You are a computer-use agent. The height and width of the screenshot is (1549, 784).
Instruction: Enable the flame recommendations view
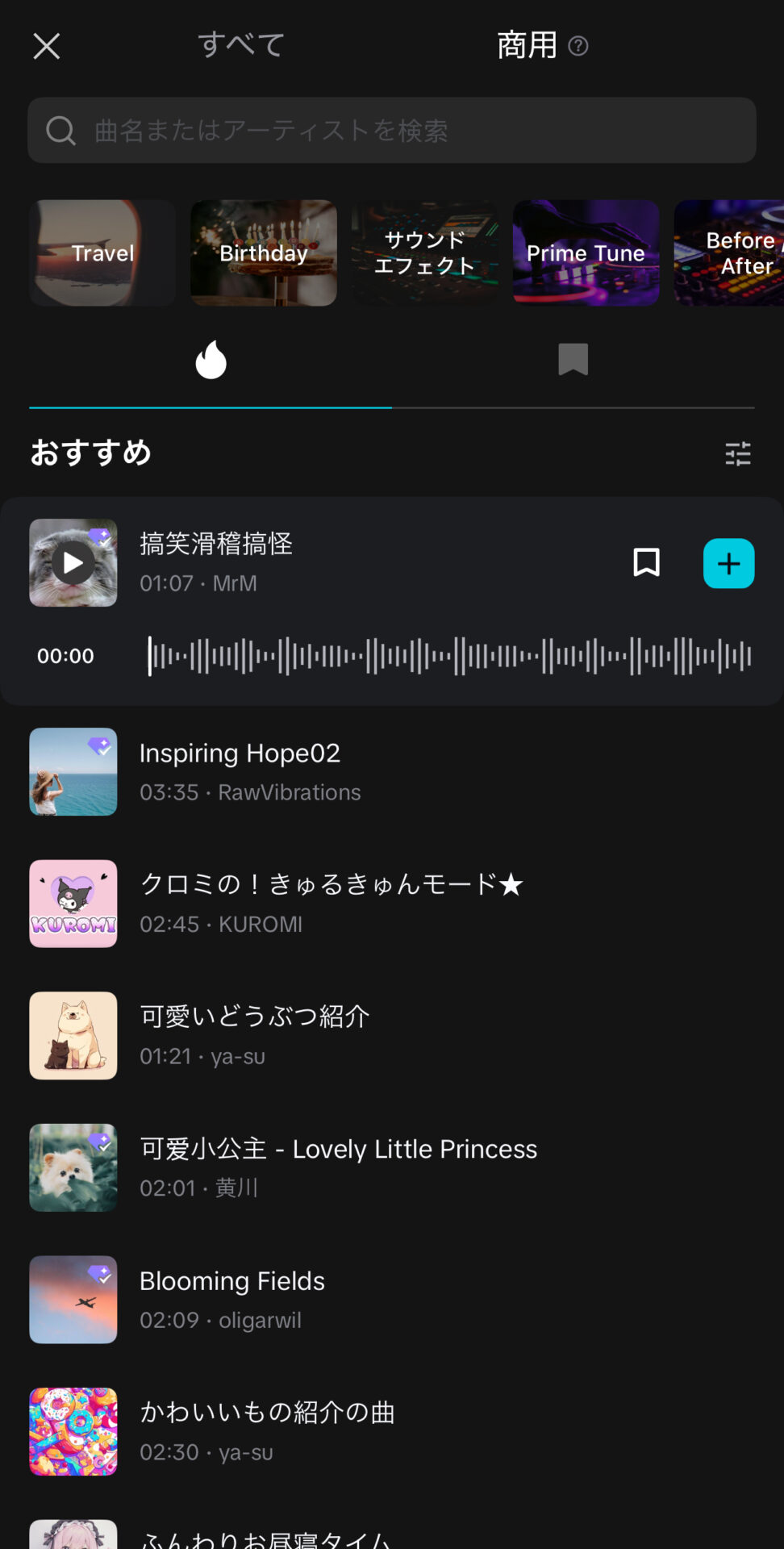pos(210,360)
